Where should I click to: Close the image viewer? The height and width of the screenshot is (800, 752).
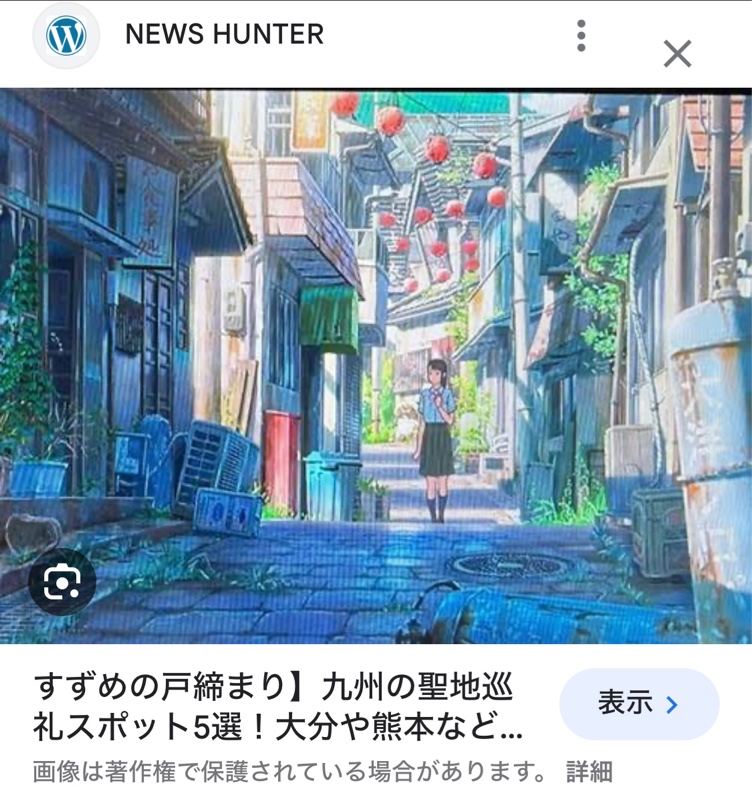click(x=677, y=53)
